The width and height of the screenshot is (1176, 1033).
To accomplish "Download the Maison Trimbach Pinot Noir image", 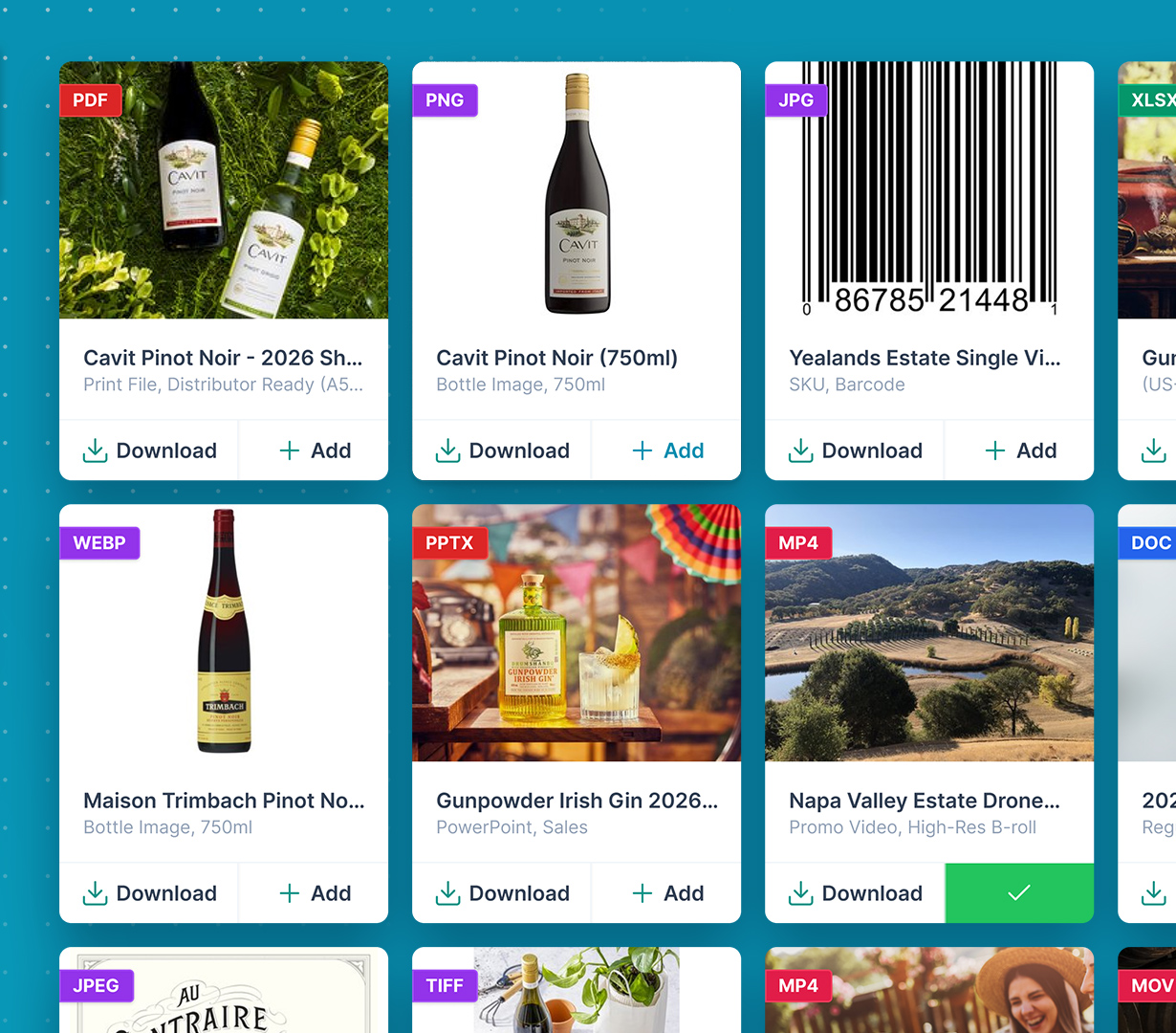I will (149, 893).
